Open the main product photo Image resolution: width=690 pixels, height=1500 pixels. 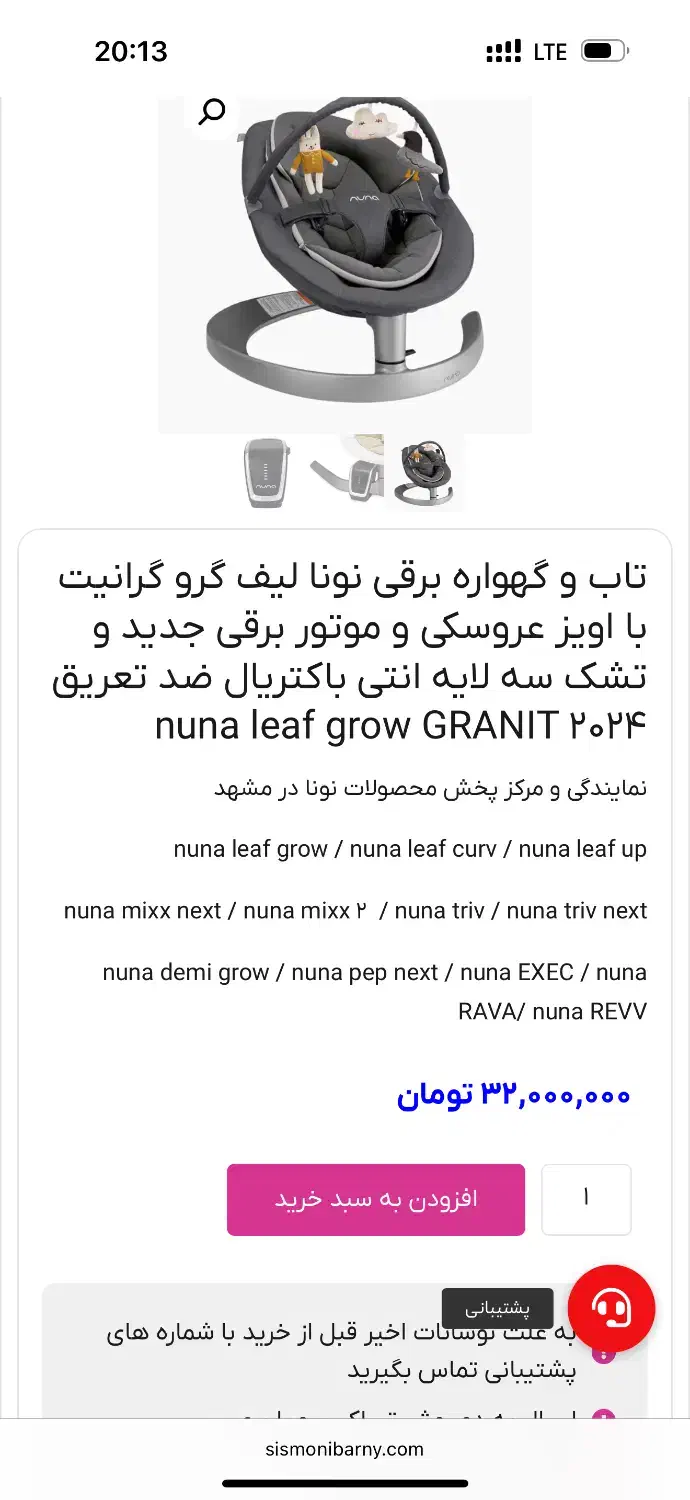345,265
